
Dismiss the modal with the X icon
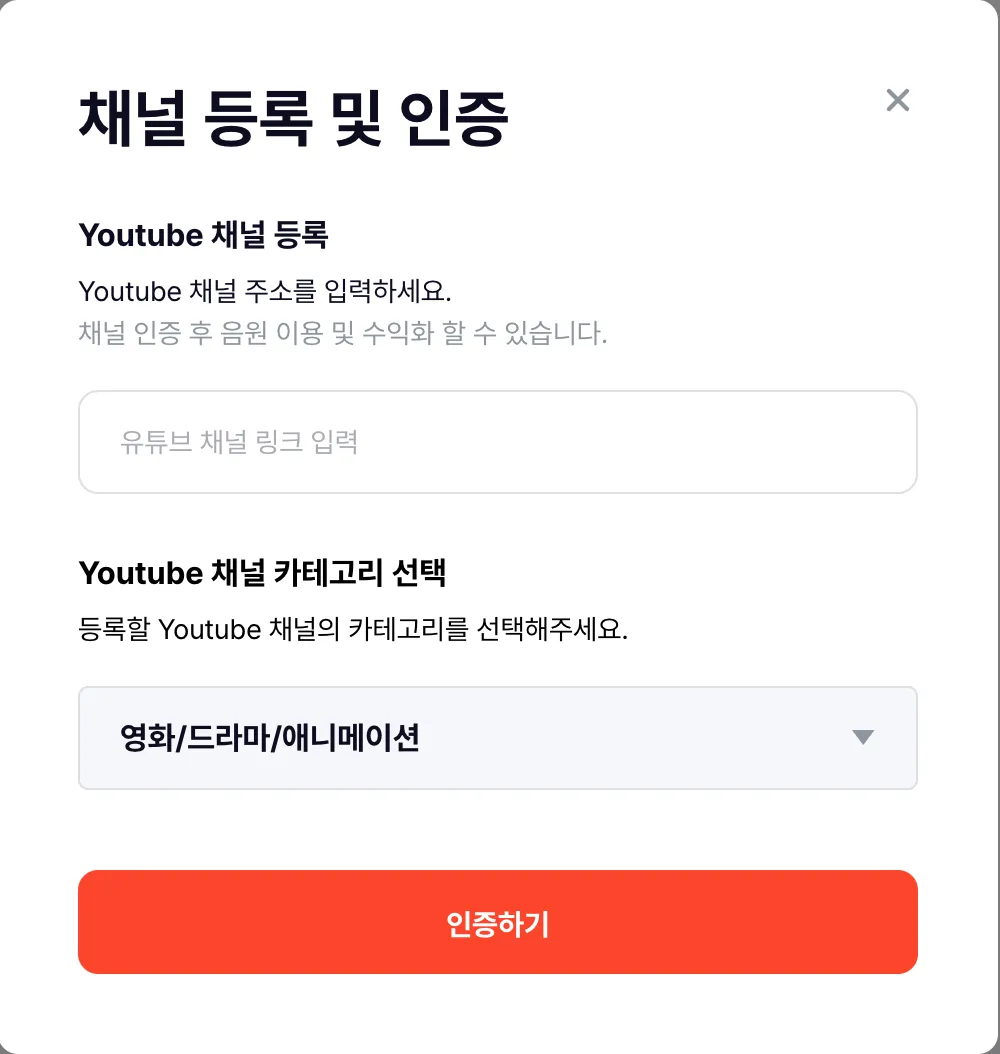point(897,100)
